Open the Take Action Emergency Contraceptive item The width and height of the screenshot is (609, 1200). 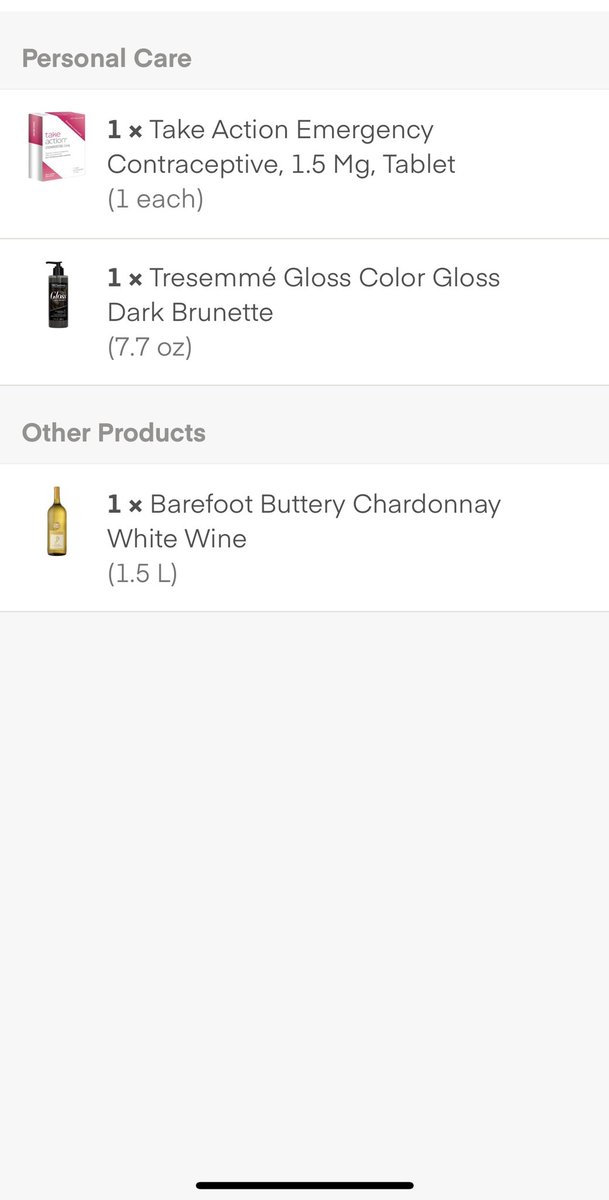(304, 164)
